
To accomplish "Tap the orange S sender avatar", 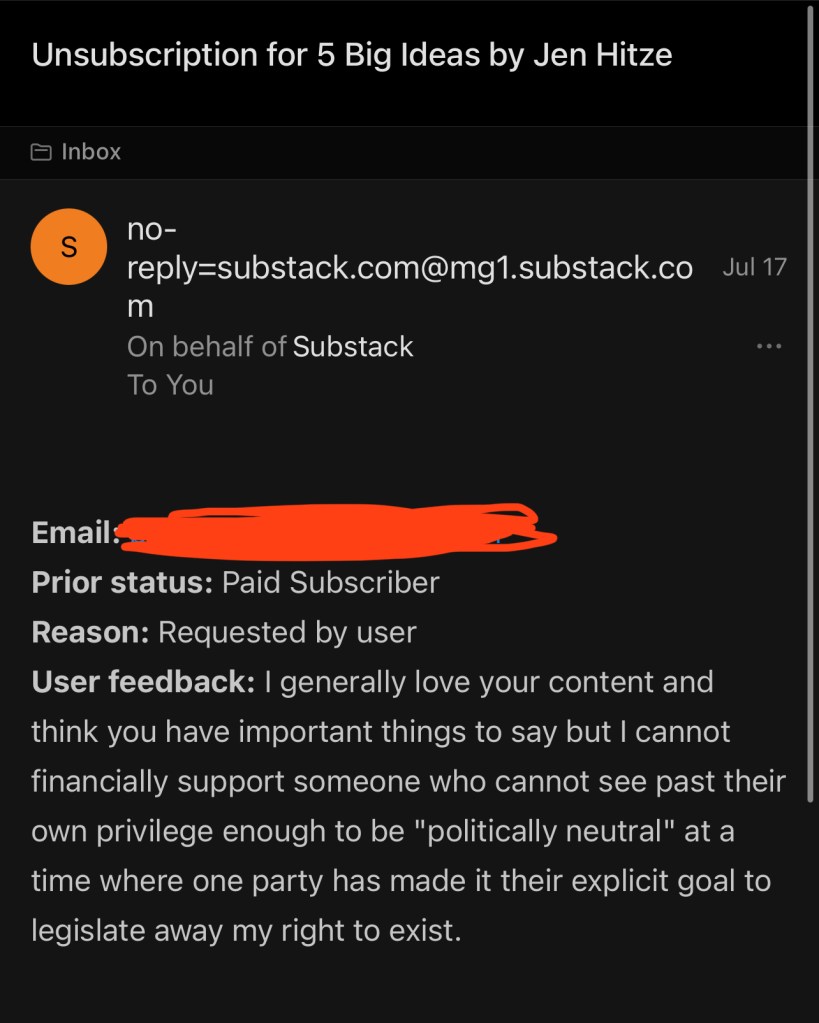I will click(x=69, y=248).
